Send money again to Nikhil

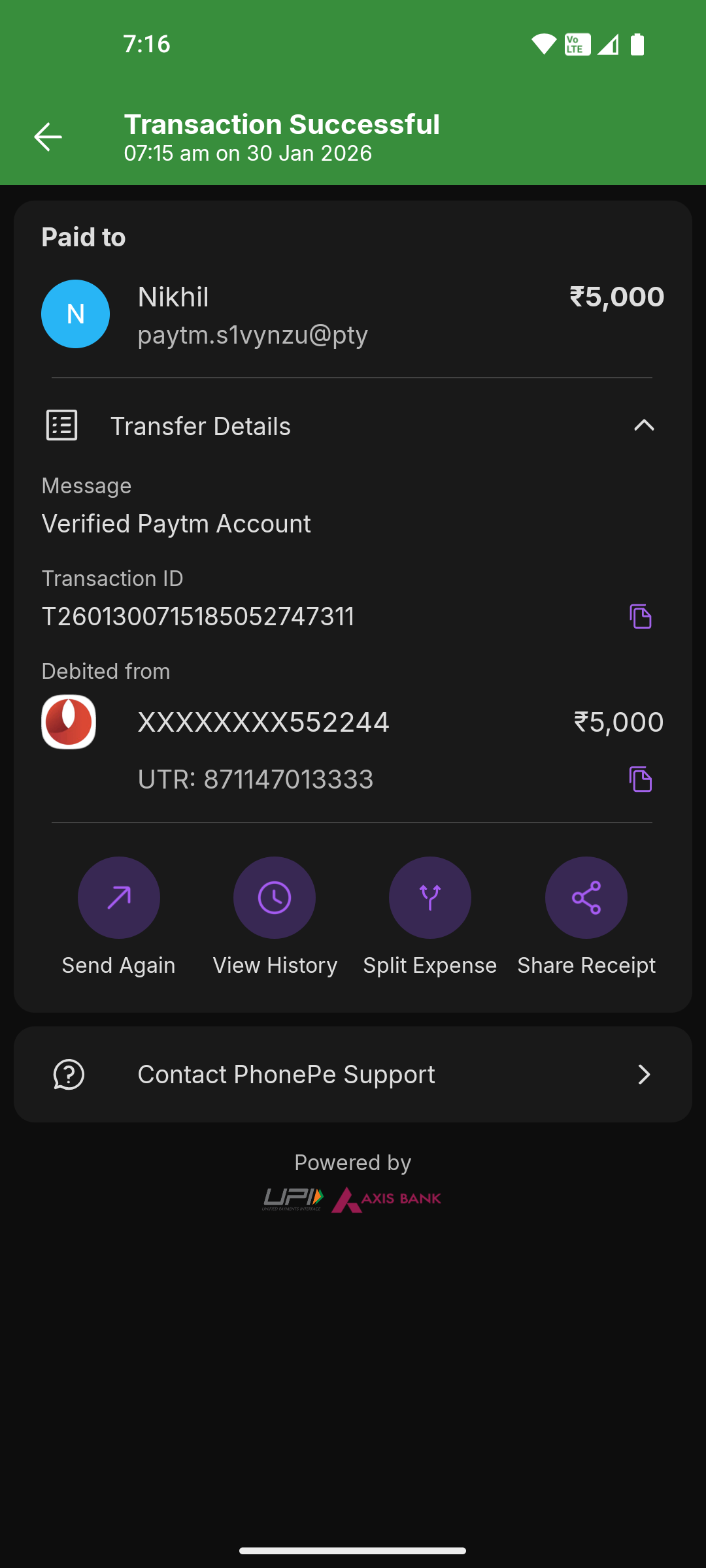(x=119, y=898)
